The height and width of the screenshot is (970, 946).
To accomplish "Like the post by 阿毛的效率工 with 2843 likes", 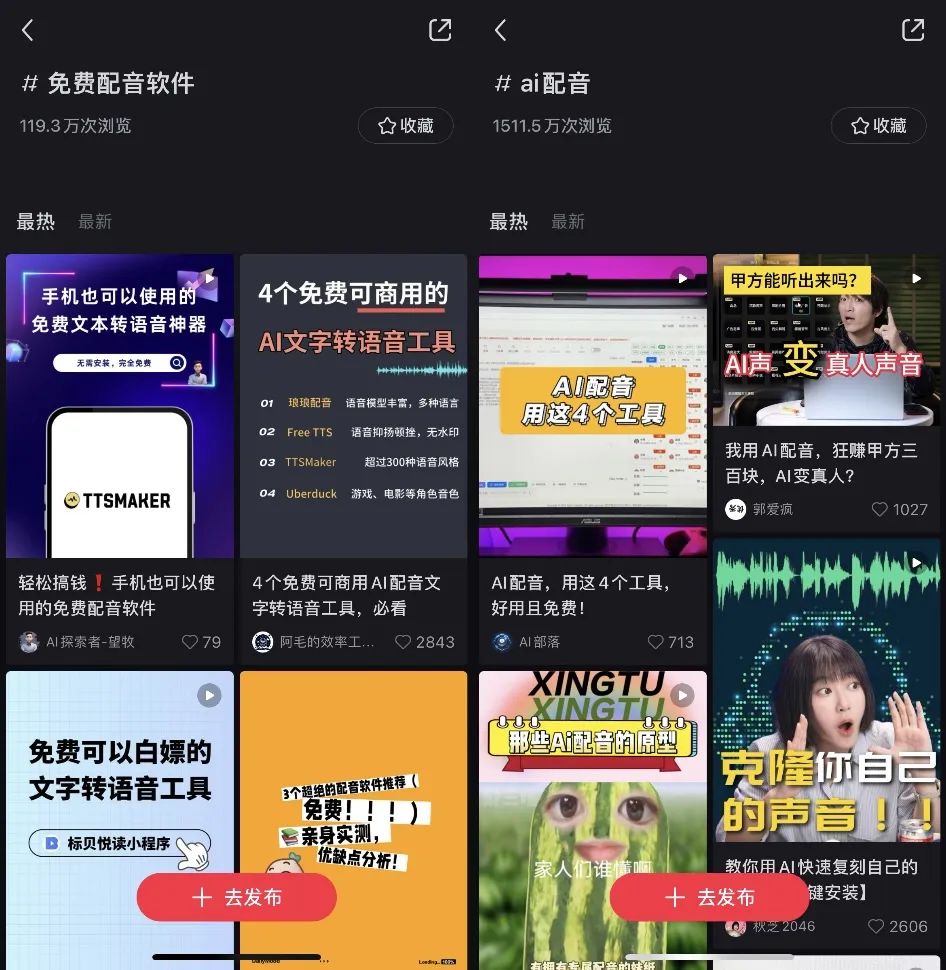I will (403, 642).
